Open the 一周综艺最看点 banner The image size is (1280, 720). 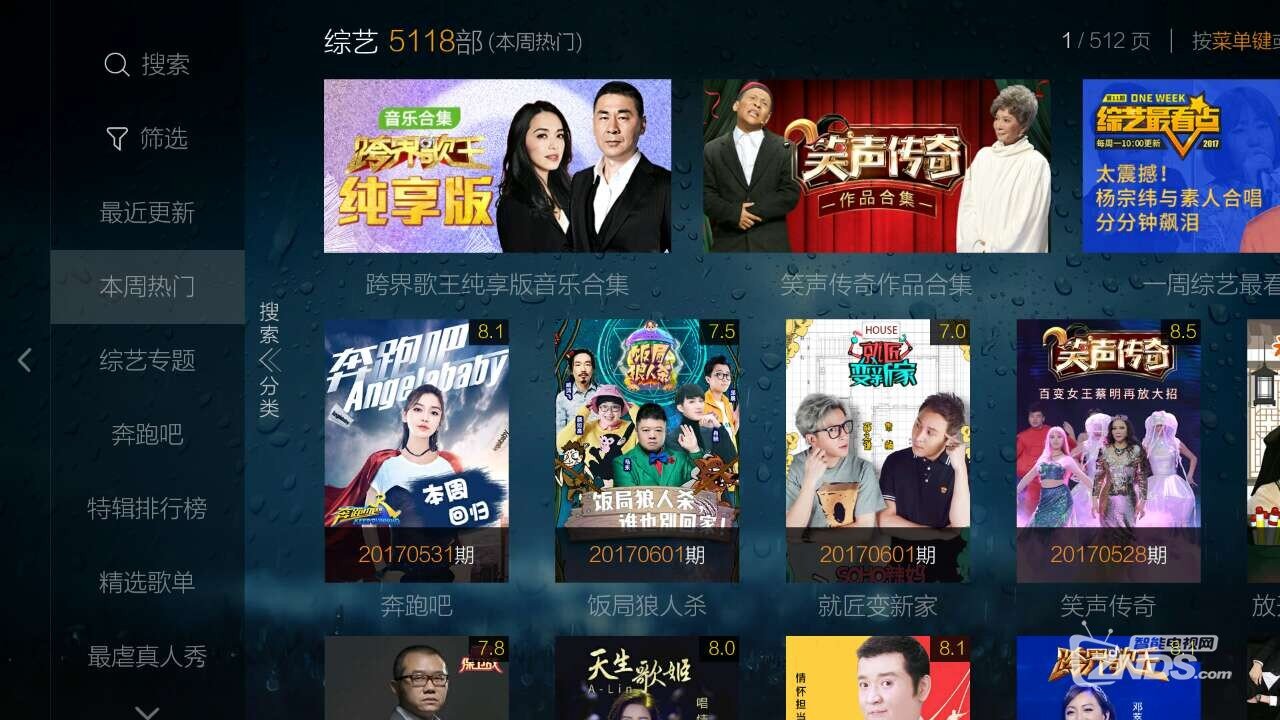tap(1180, 166)
